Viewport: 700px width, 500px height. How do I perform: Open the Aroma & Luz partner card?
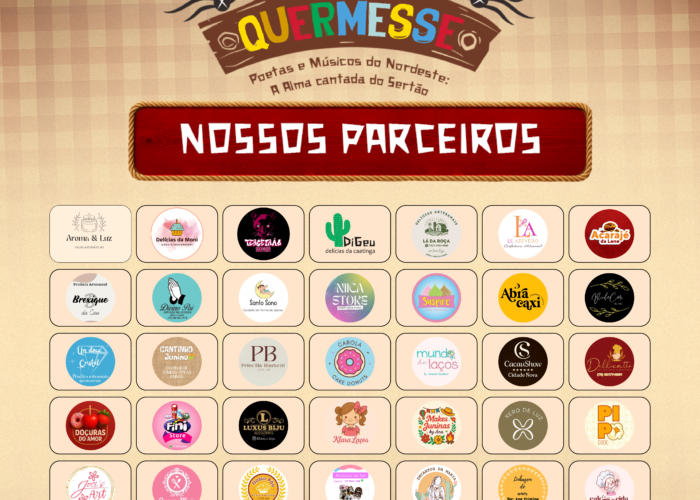(90, 234)
